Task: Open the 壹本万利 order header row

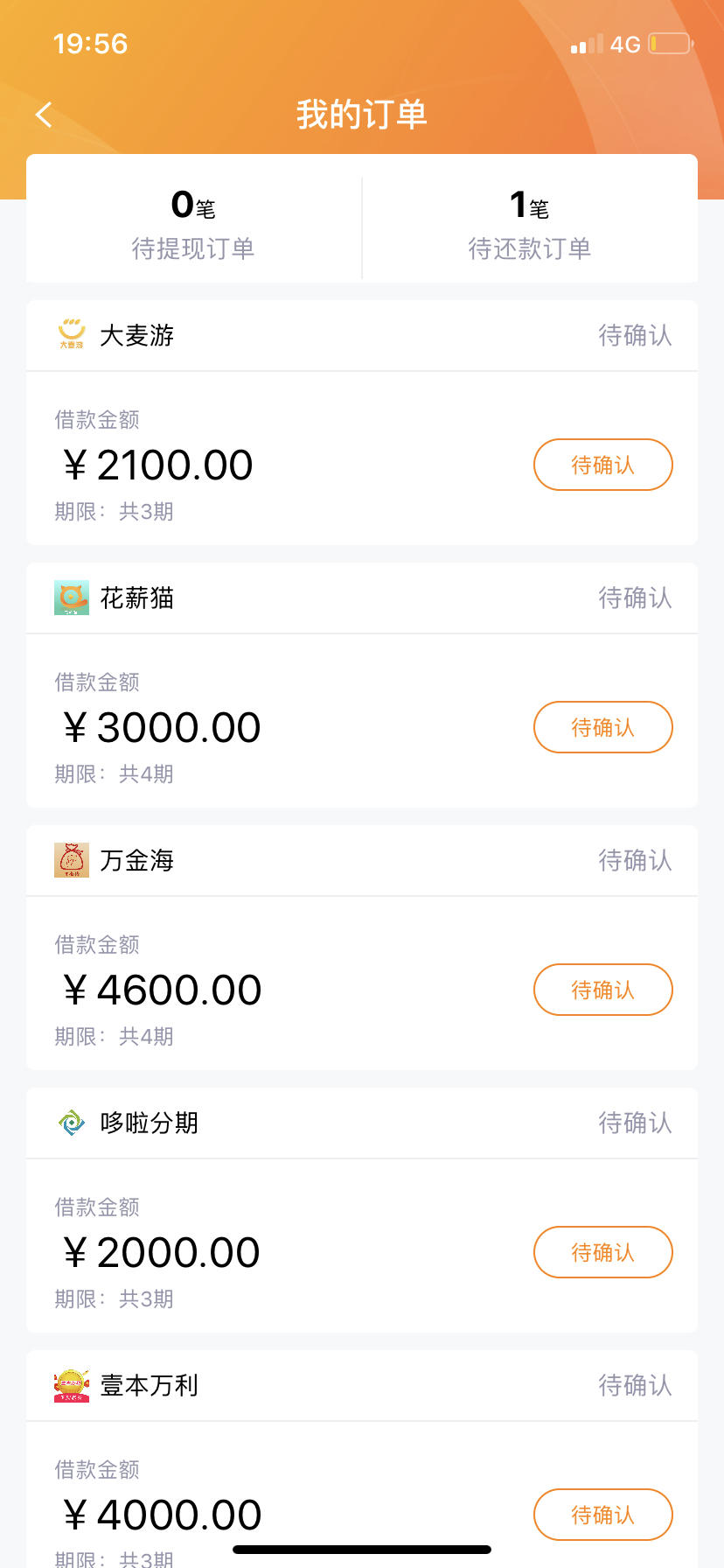Action: (362, 1385)
